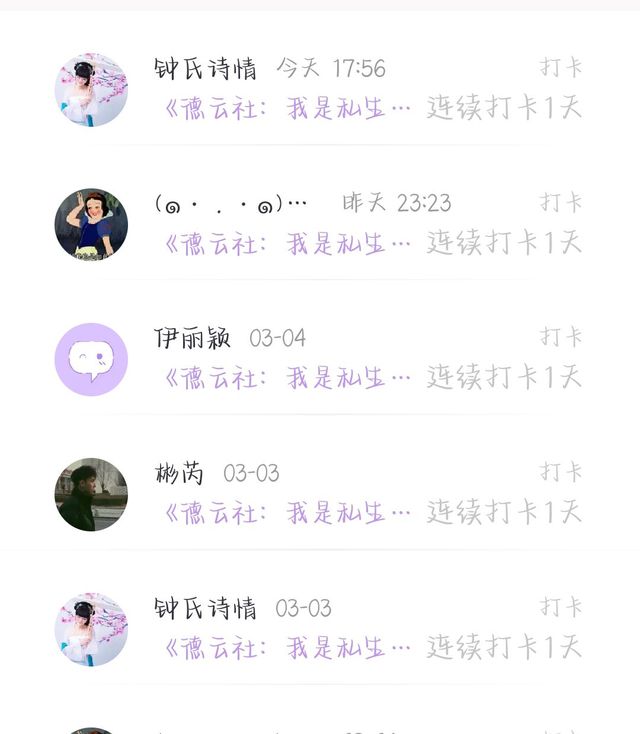
Task: Tap the Snow White avatar from 昨天 23:23
Action: click(91, 225)
